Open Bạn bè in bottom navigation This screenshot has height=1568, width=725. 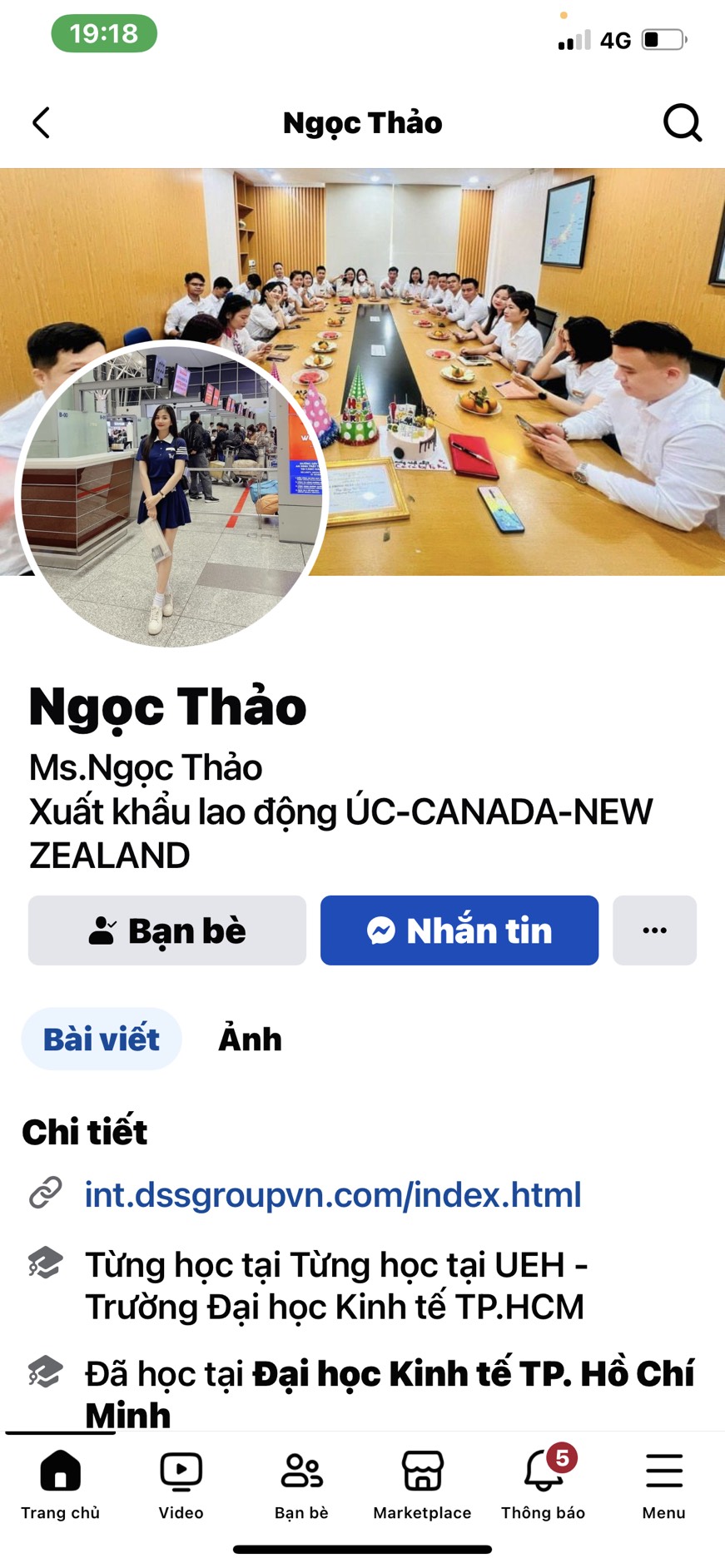coord(301,1485)
